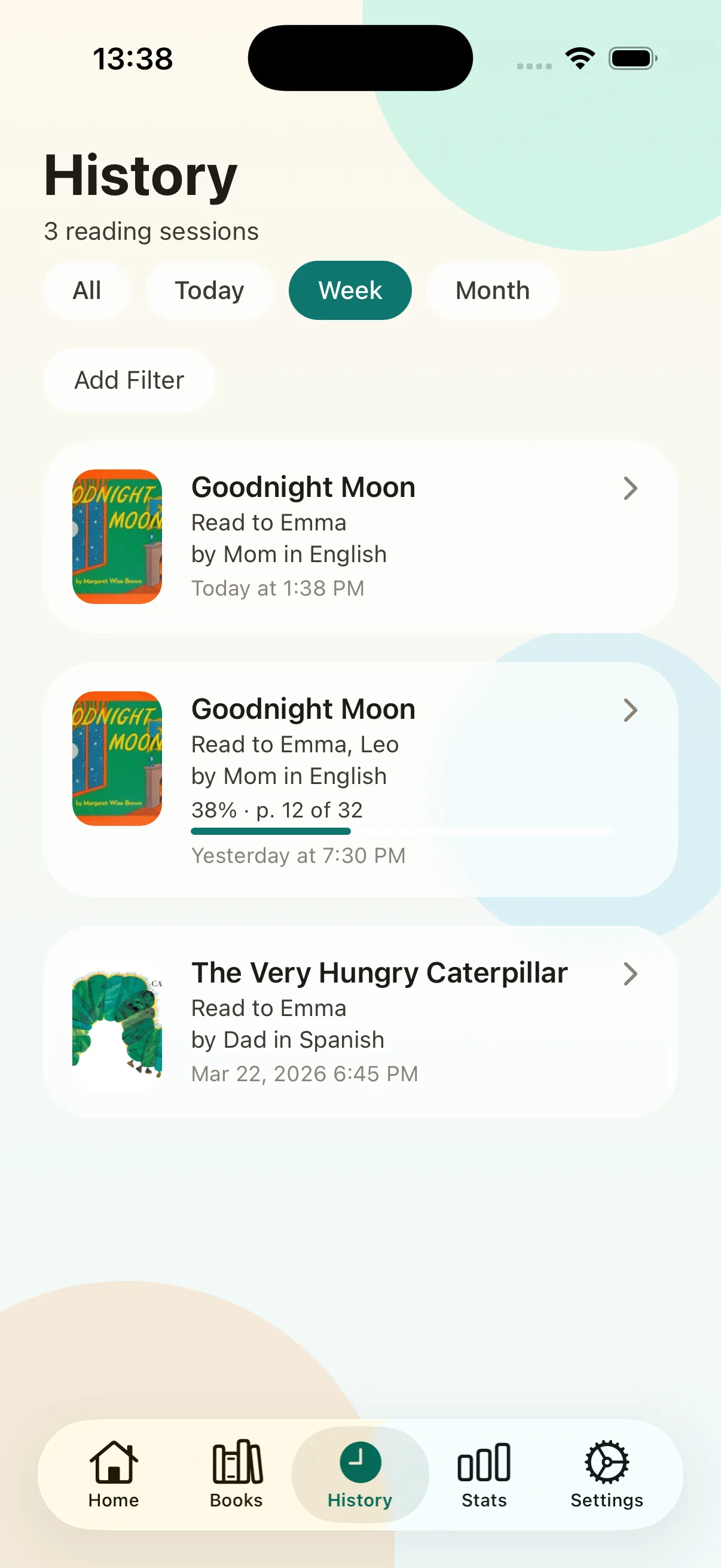This screenshot has height=1568, width=721.
Task: Open the Stats tab
Action: pyautogui.click(x=484, y=1474)
